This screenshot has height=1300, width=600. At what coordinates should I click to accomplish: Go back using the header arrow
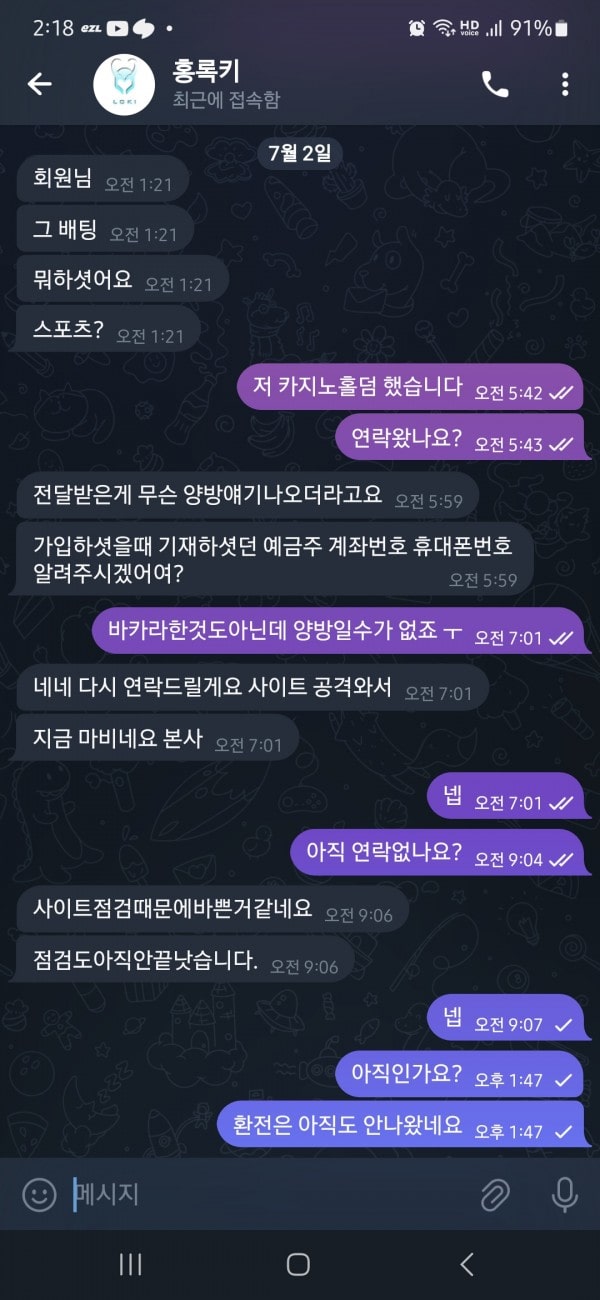[x=39, y=85]
